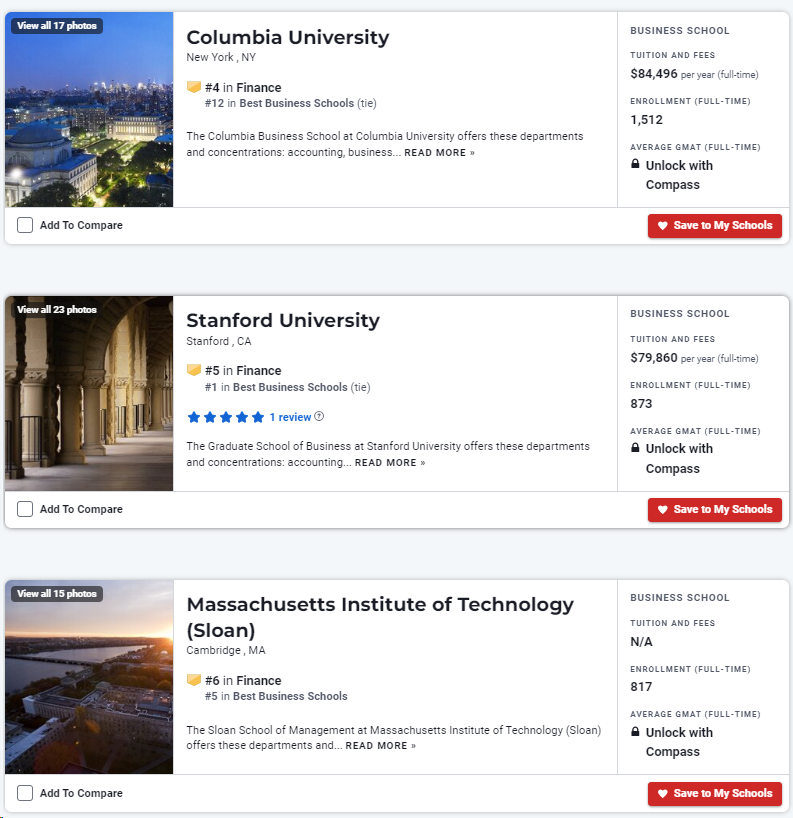Screen dimensions: 793x818
Task: Open Stanford's 1 review link
Action: (x=290, y=417)
